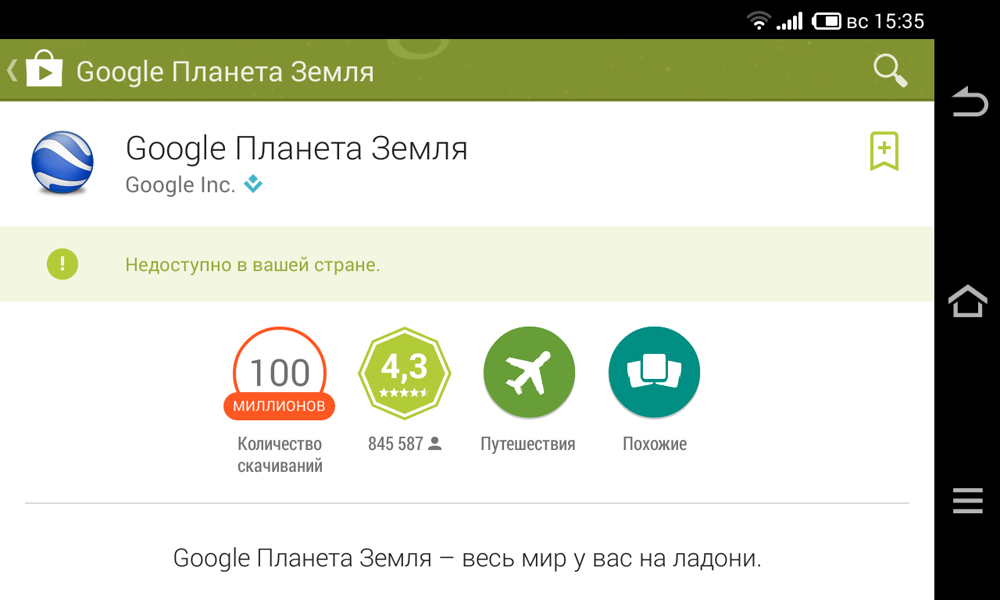The width and height of the screenshot is (1000, 600).
Task: Add Google Планета Земля to wishlist
Action: click(x=884, y=151)
